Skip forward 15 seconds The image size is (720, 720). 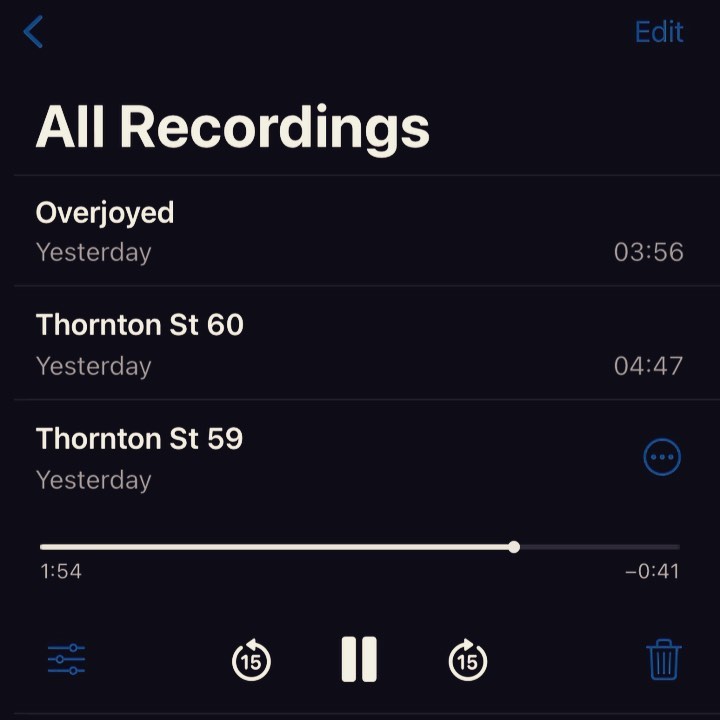[x=467, y=660]
